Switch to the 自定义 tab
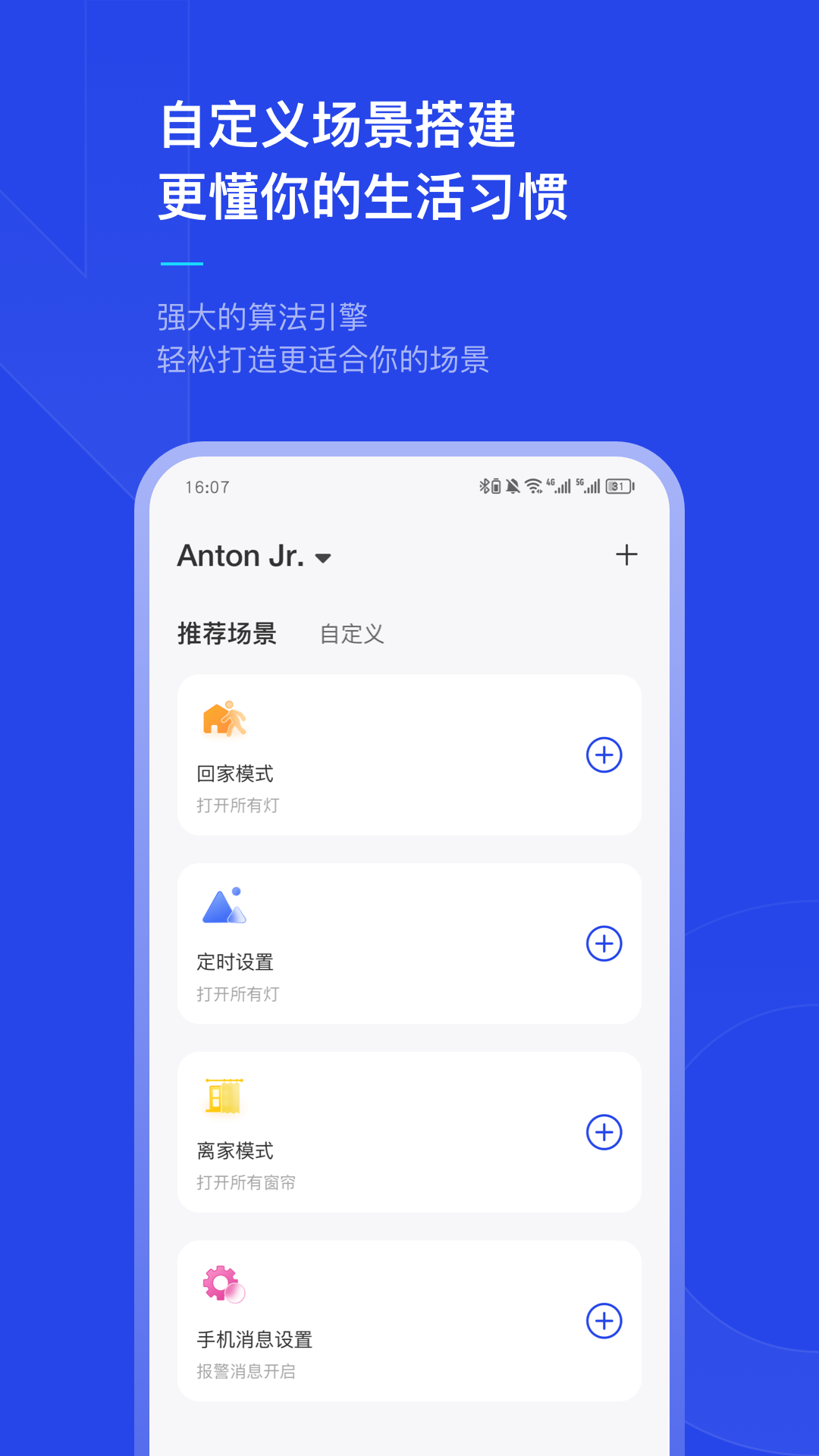819x1456 pixels. [x=351, y=634]
